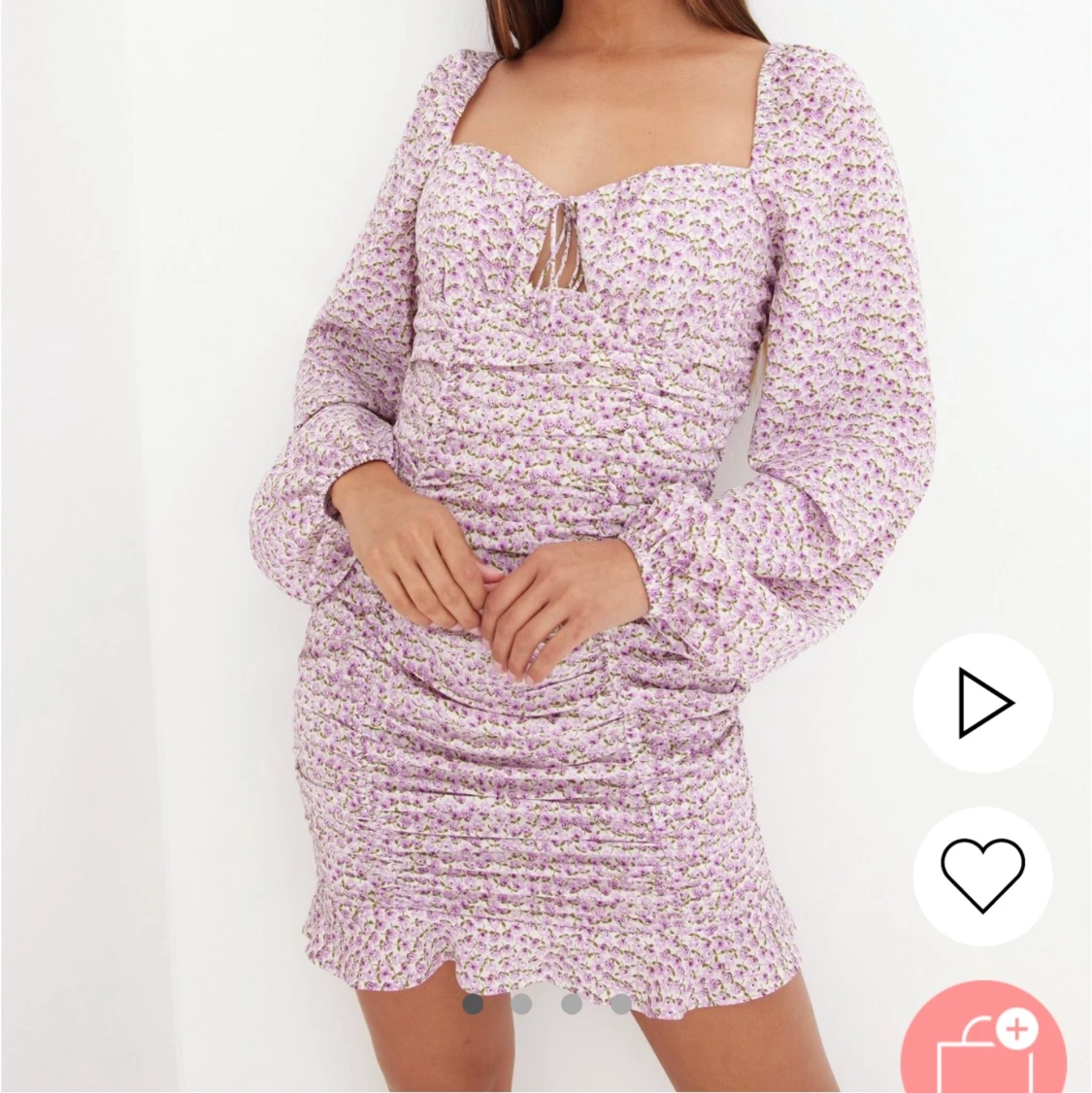The width and height of the screenshot is (1092, 1093).
Task: Unfavorite the dress using the heart icon
Action: (x=983, y=875)
